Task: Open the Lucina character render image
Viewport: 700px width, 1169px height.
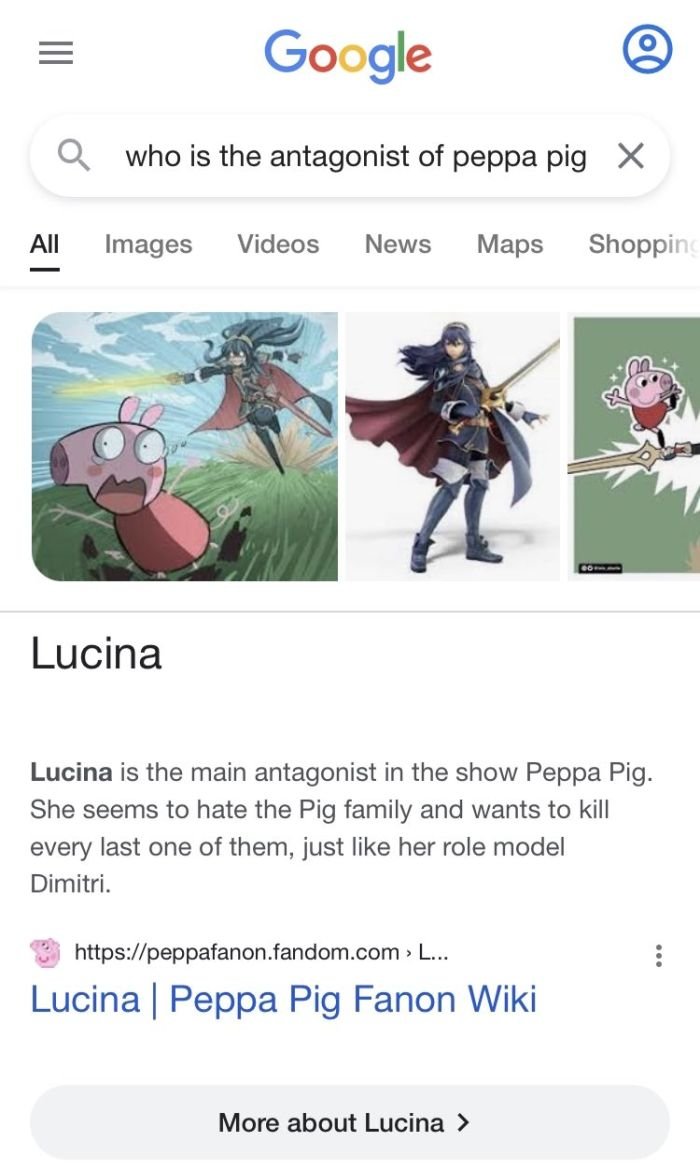Action: 452,446
